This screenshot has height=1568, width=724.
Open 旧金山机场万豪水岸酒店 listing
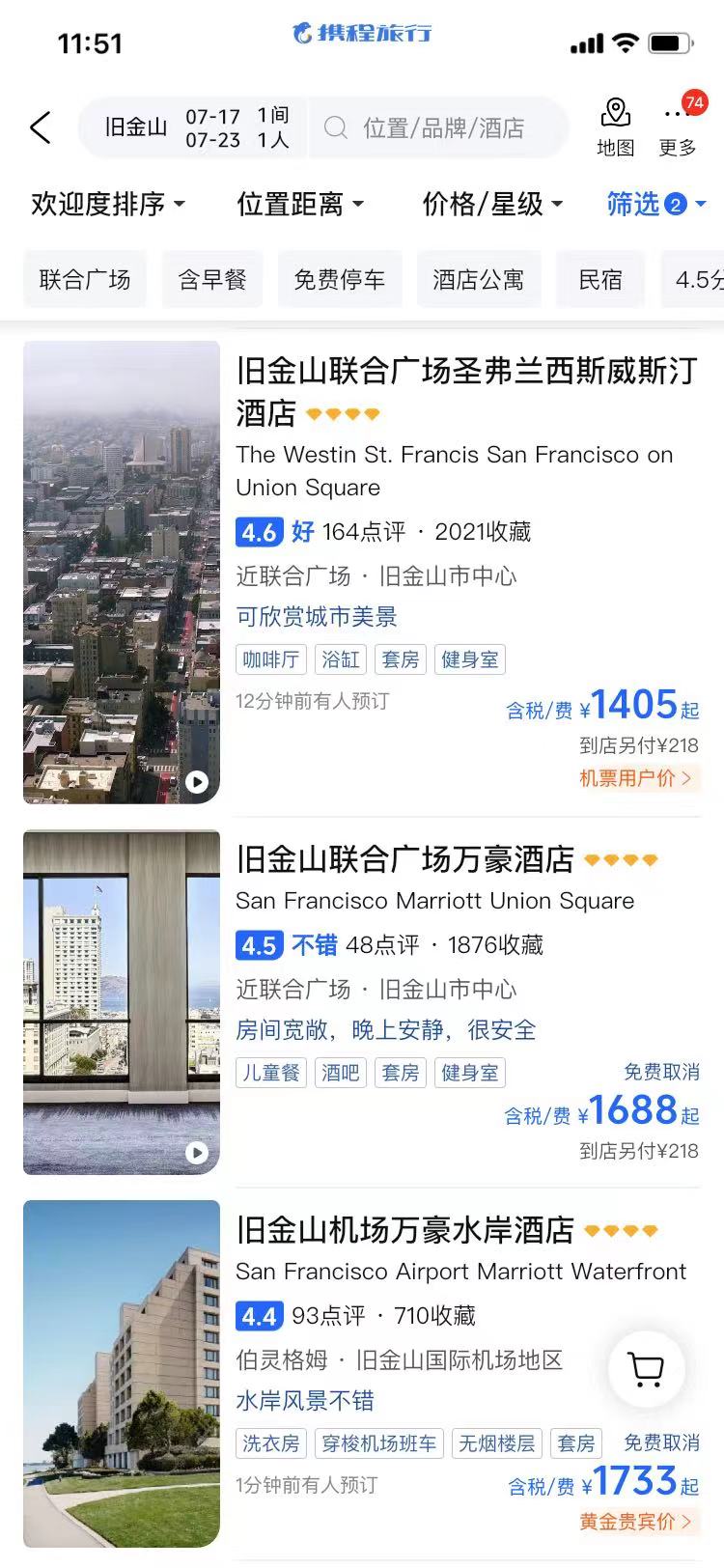pyautogui.click(x=405, y=1230)
